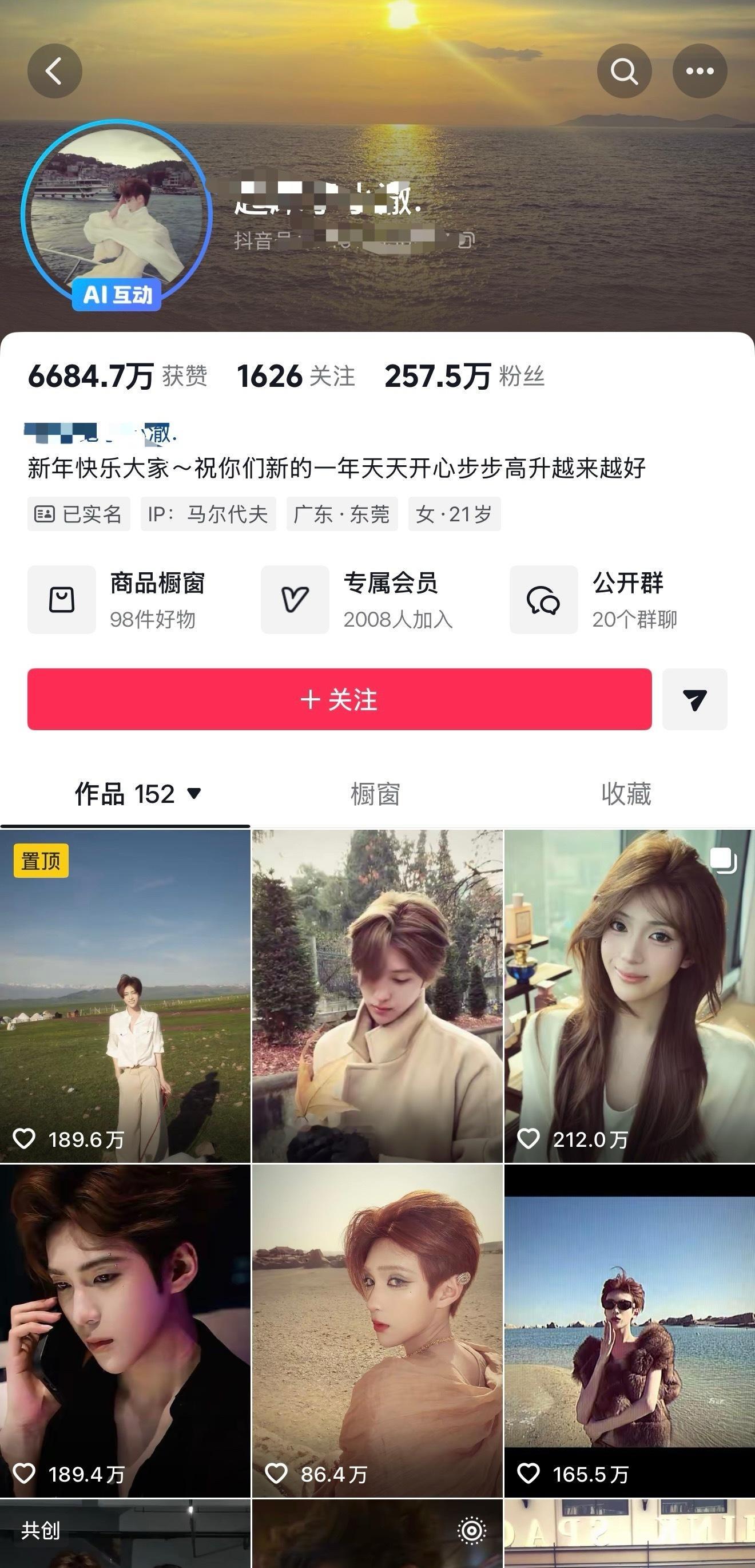
Task: Open the search on the profile page
Action: [x=624, y=70]
